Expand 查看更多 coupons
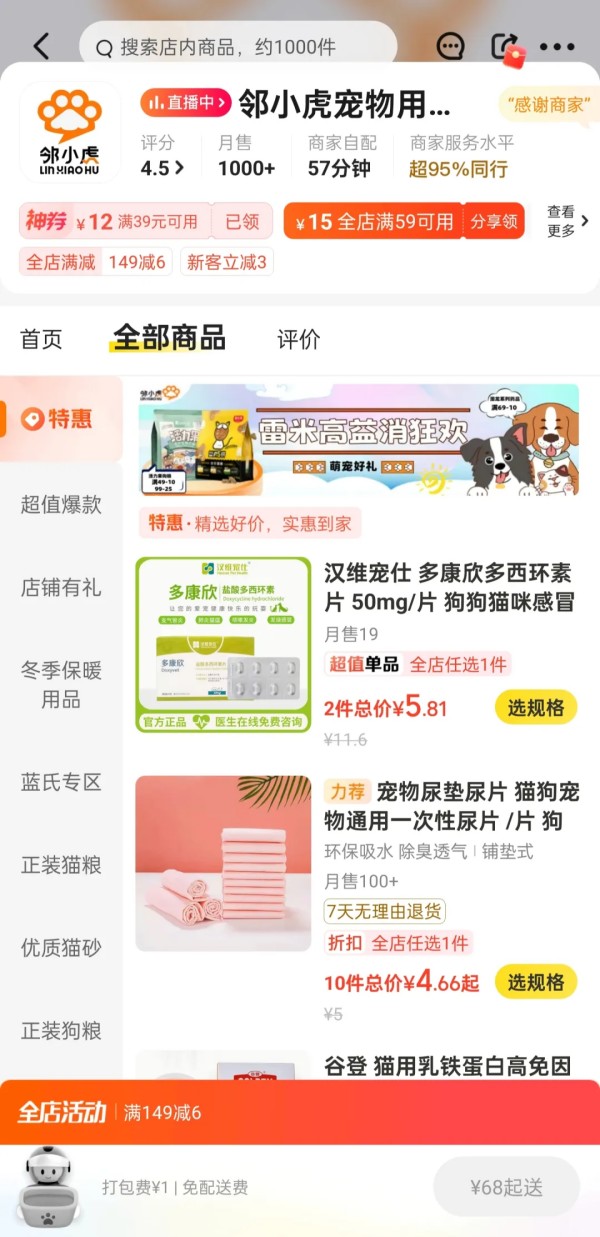This screenshot has width=600, height=1237. coord(567,221)
